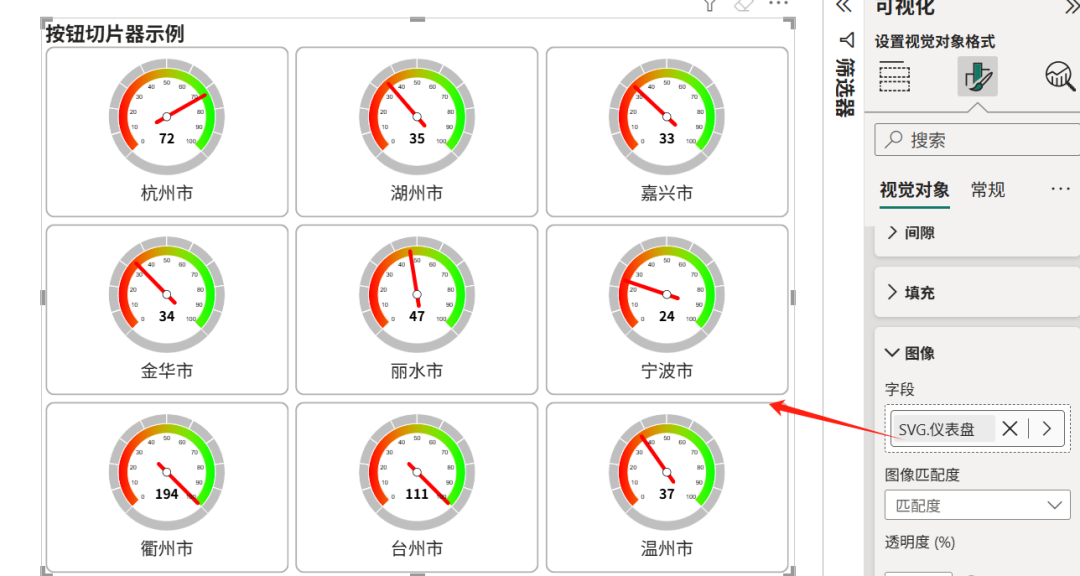Choose the 嘉兴市 slicer card
Screen dimensions: 1080x576
click(667, 131)
